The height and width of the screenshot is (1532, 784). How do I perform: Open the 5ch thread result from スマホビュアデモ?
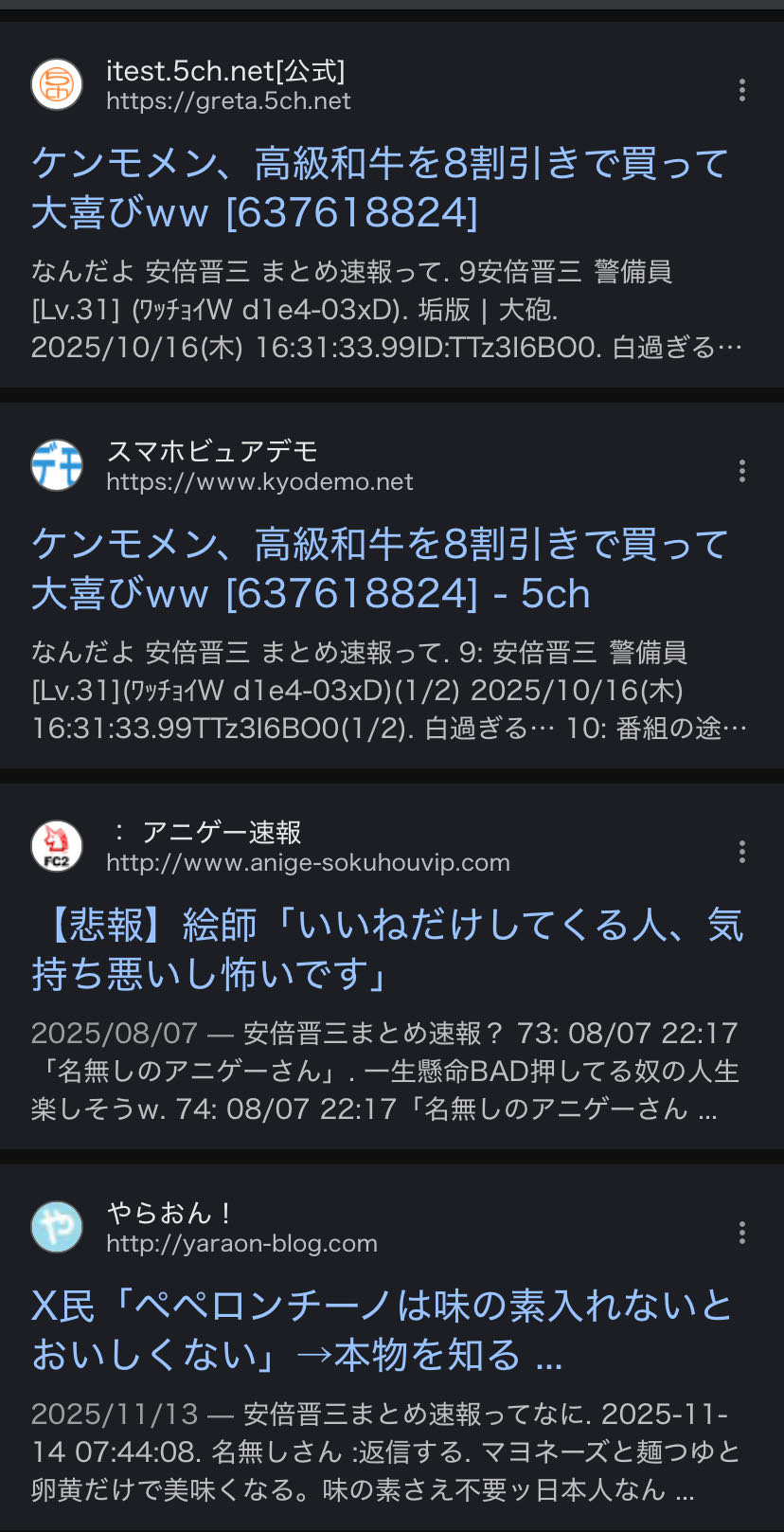379,568
